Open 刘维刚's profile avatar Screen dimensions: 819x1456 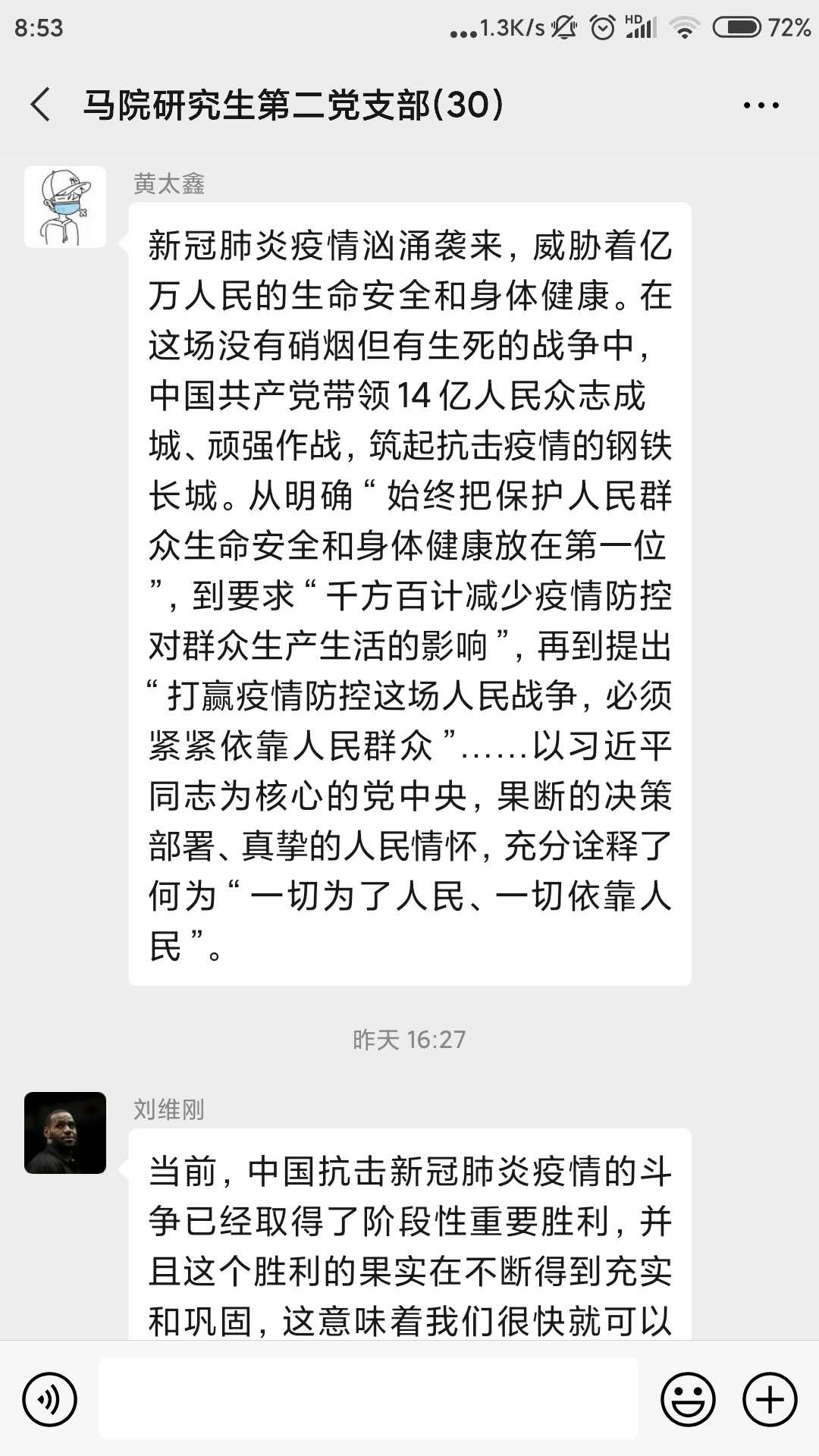coord(65,1133)
